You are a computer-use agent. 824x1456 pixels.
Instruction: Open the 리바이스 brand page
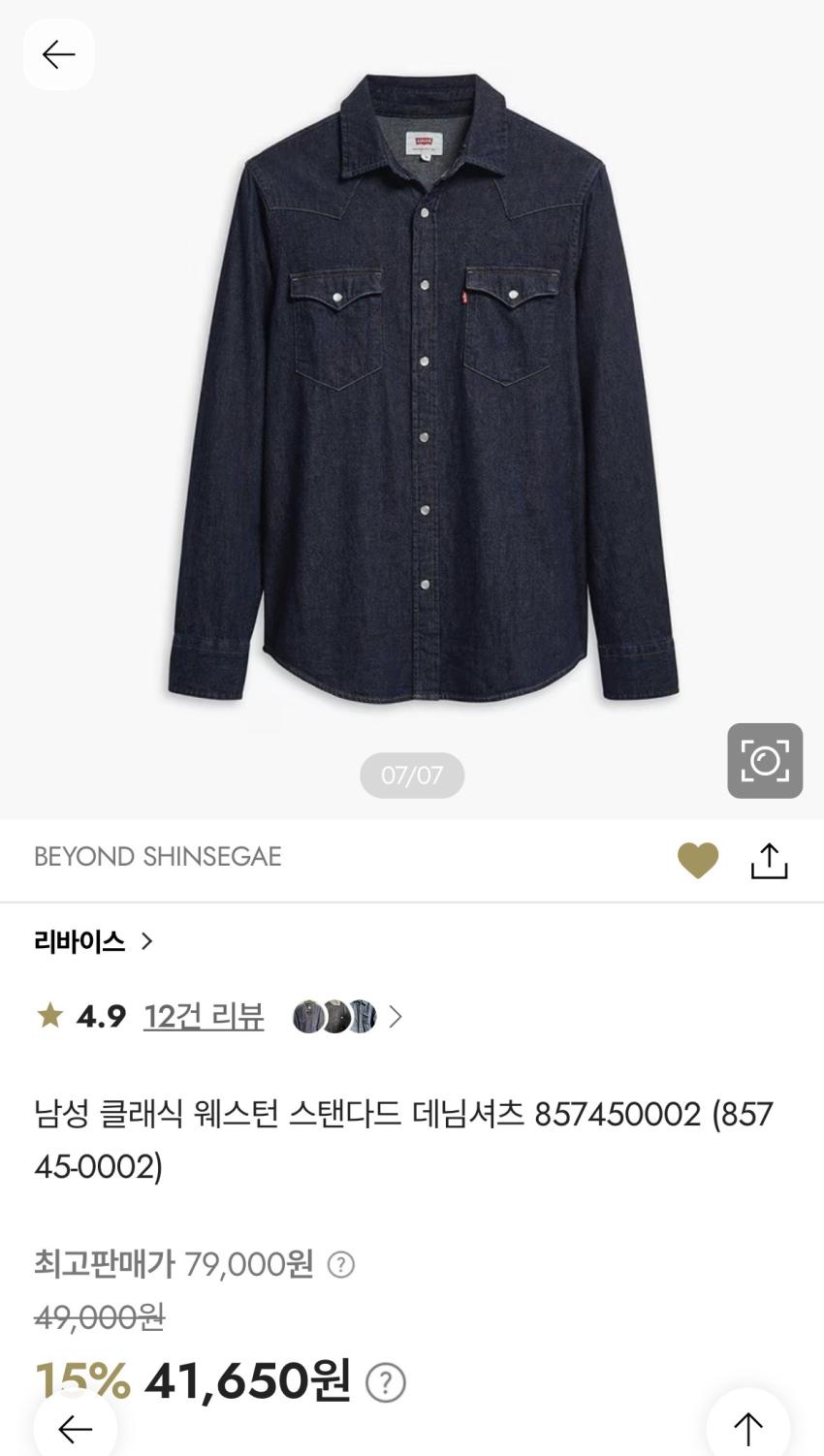coord(93,941)
